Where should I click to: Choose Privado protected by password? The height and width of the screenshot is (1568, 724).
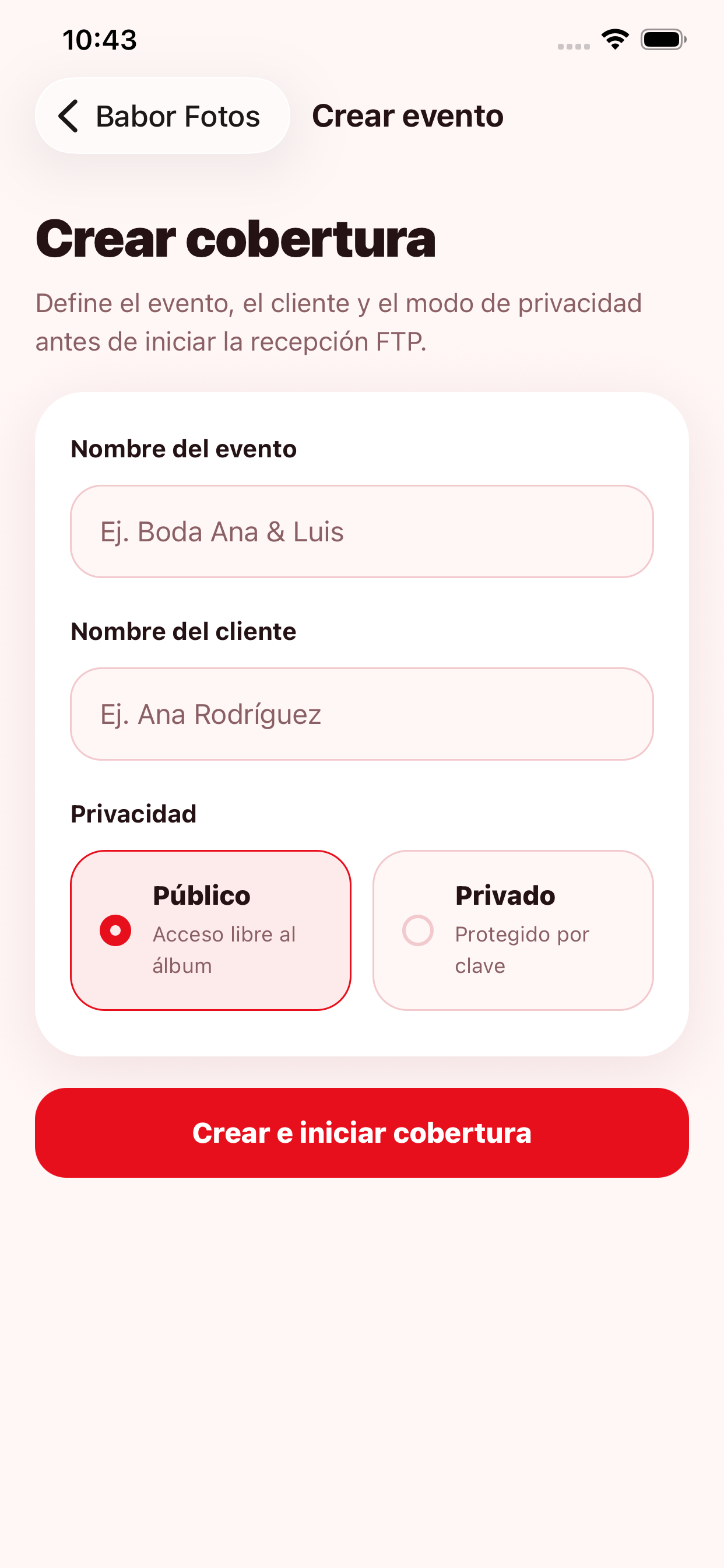click(x=513, y=930)
